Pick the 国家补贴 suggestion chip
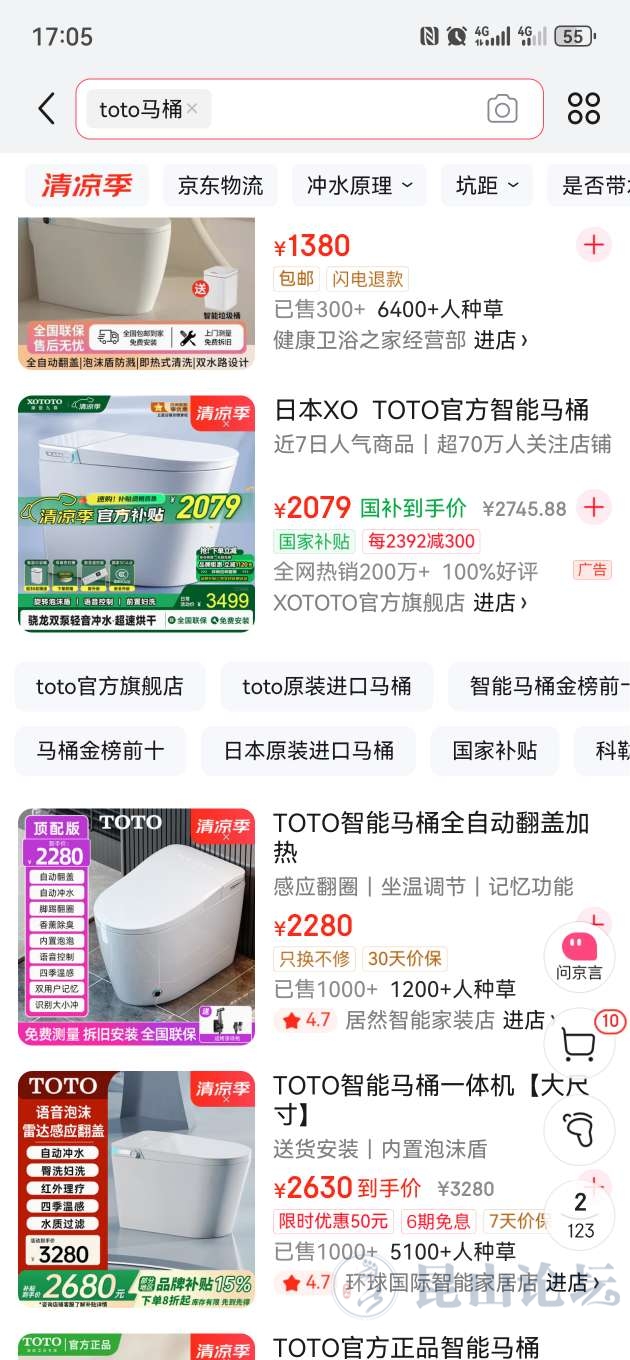630x1360 pixels. (494, 750)
